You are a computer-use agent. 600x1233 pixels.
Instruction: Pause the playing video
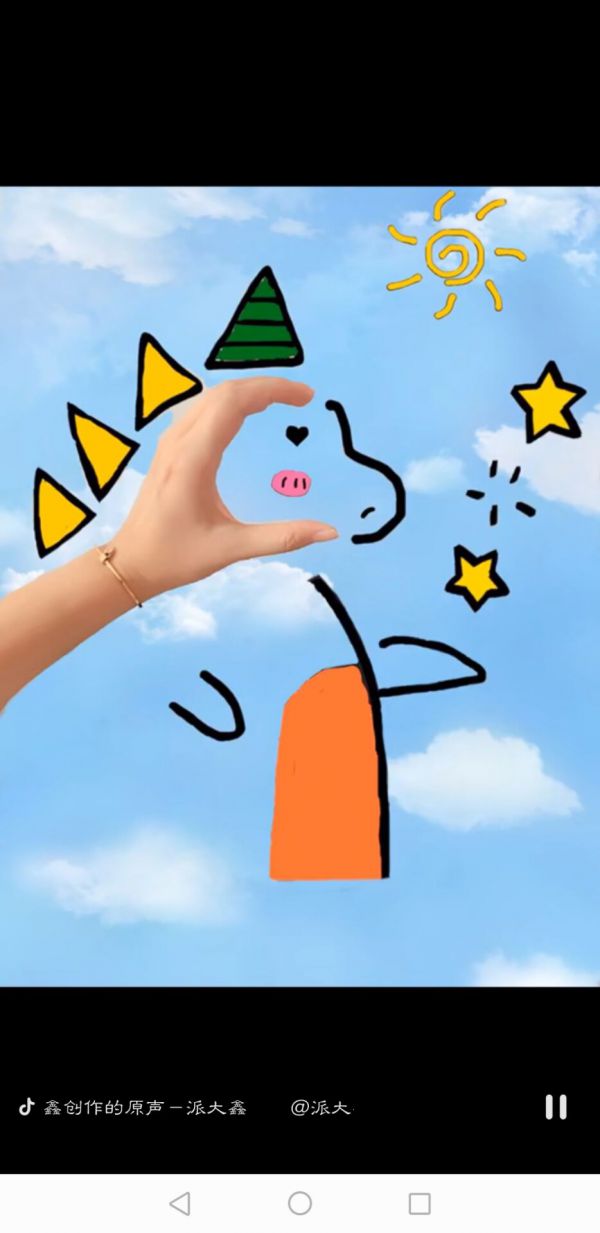click(x=556, y=1106)
